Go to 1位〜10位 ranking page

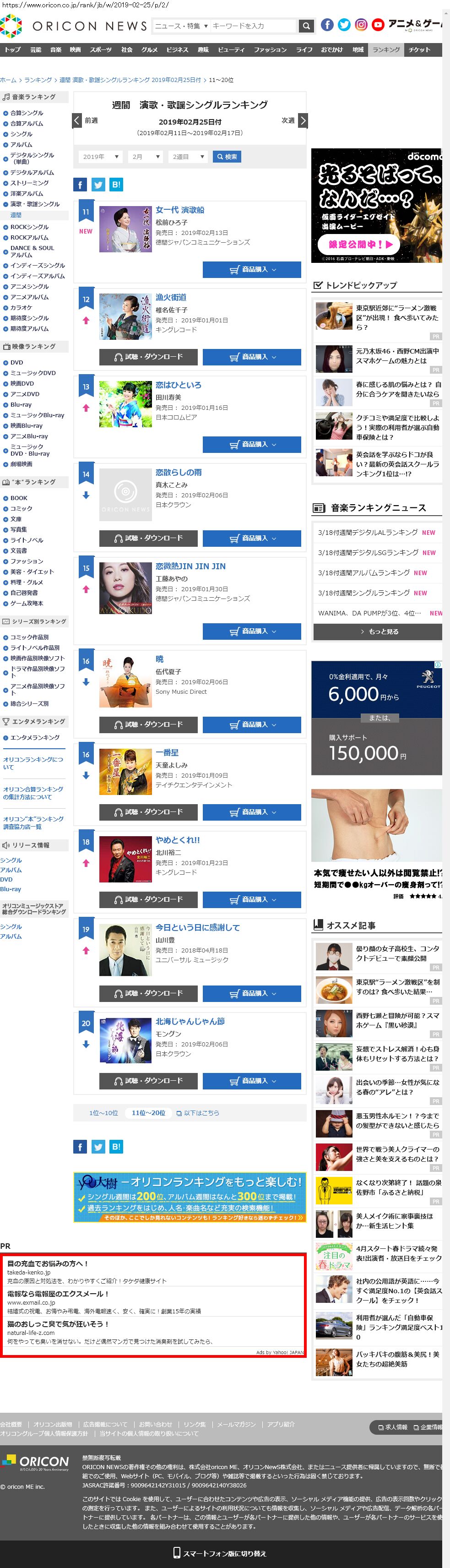pos(103,1113)
